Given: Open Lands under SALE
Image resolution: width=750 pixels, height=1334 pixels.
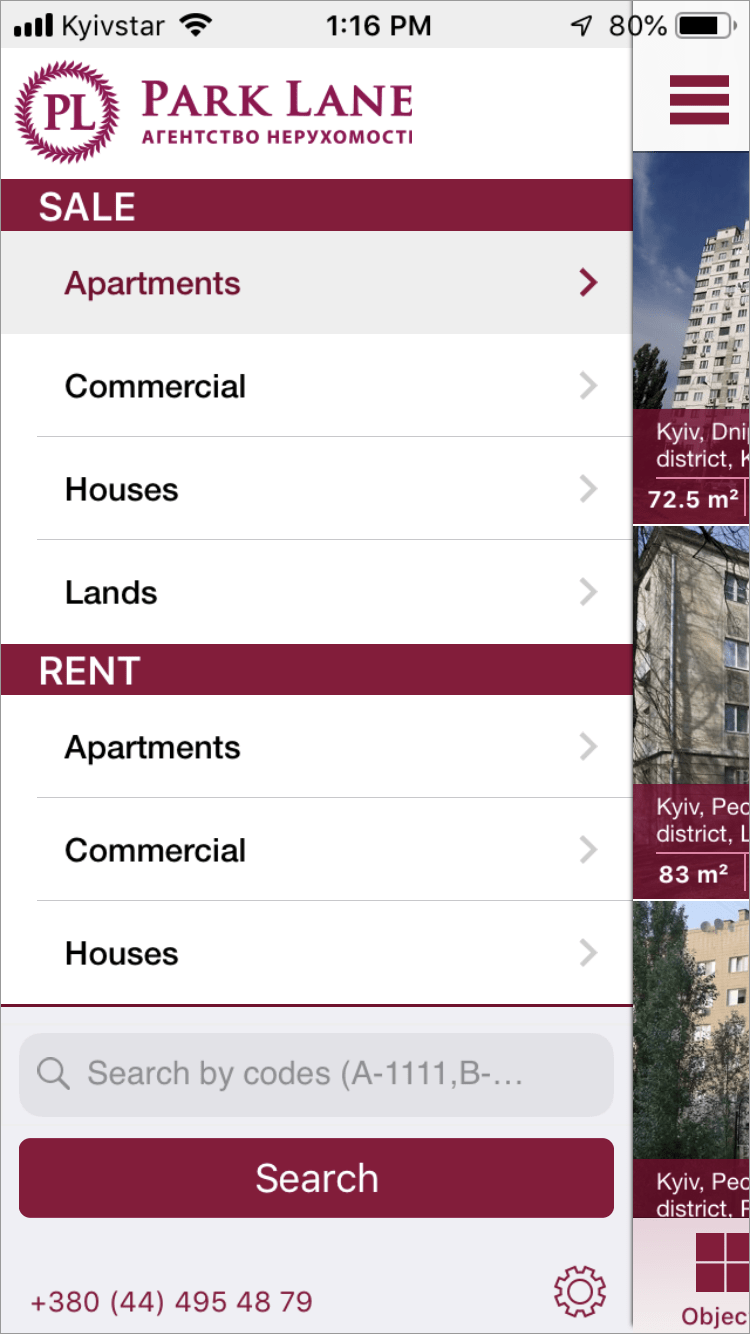Looking at the screenshot, I should (316, 592).
